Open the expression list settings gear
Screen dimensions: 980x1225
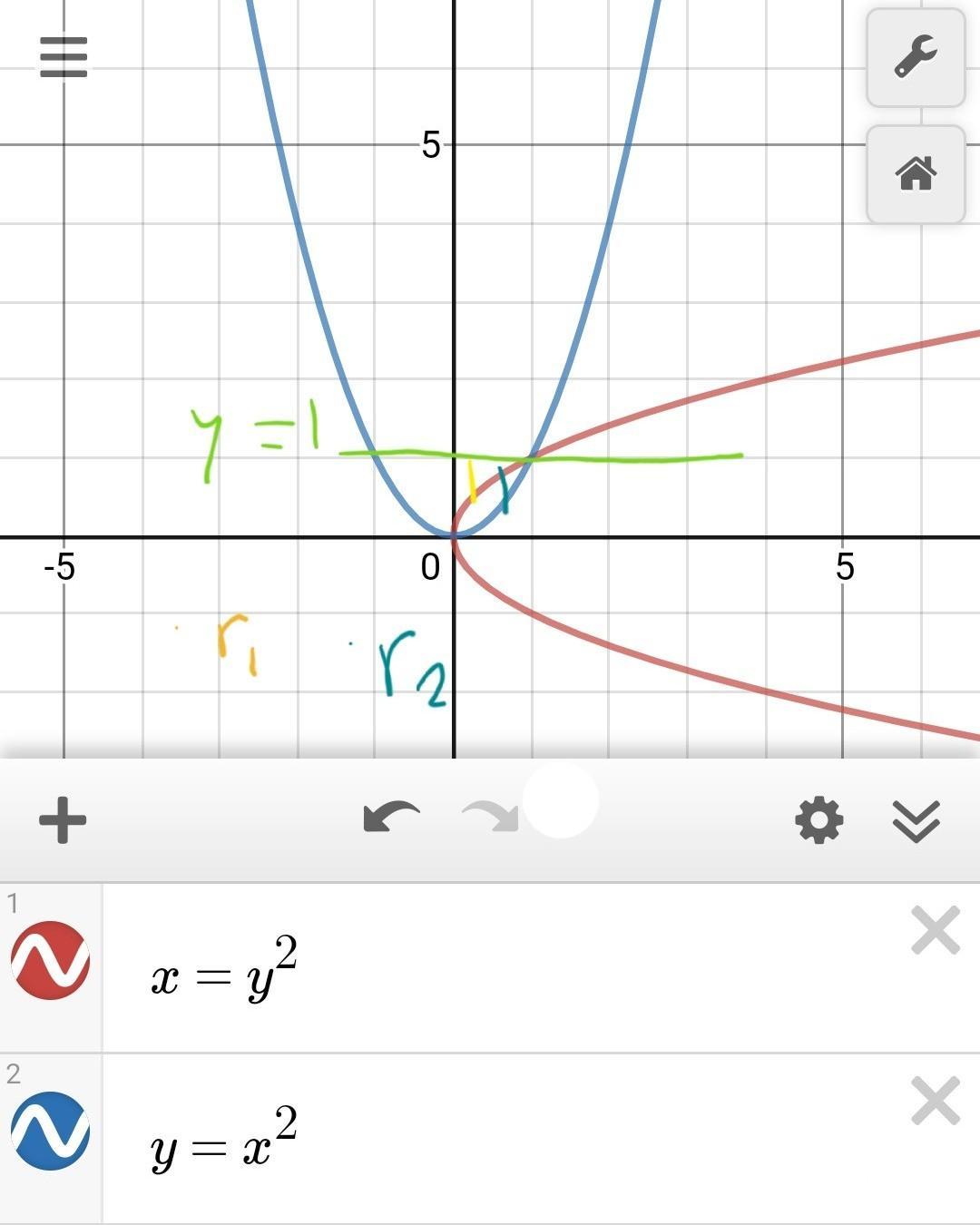(818, 820)
